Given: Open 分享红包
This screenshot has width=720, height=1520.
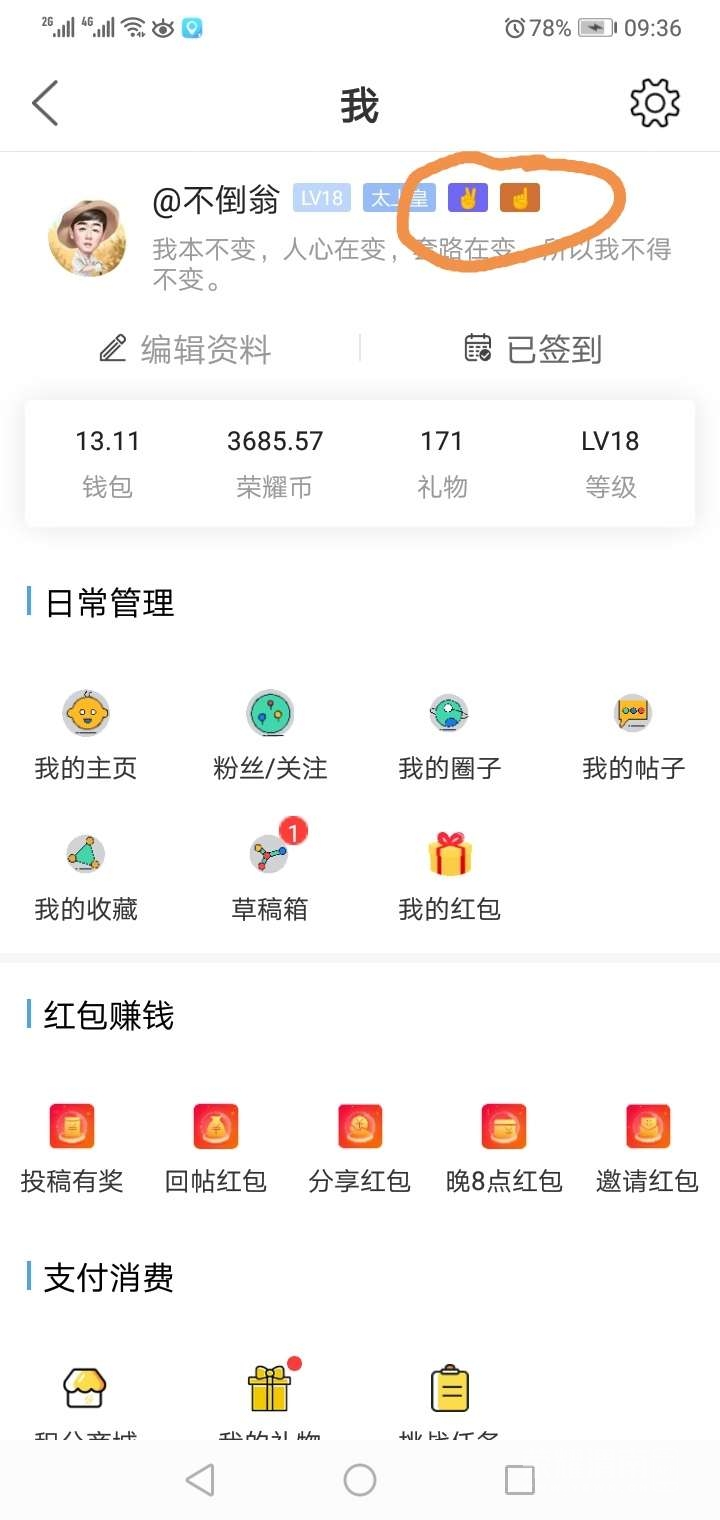Looking at the screenshot, I should coord(360,1147).
